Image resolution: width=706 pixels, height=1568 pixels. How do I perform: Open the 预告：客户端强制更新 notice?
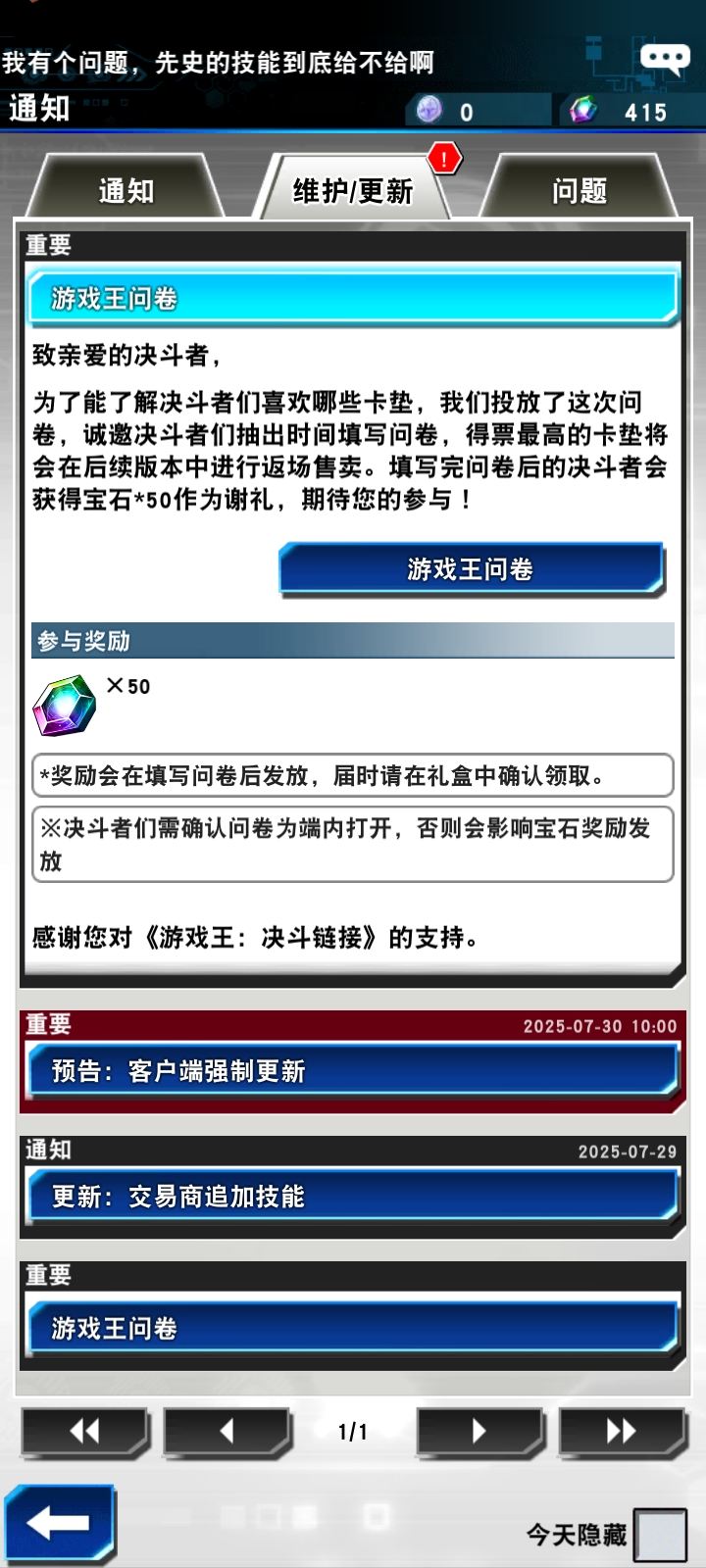[351, 1070]
